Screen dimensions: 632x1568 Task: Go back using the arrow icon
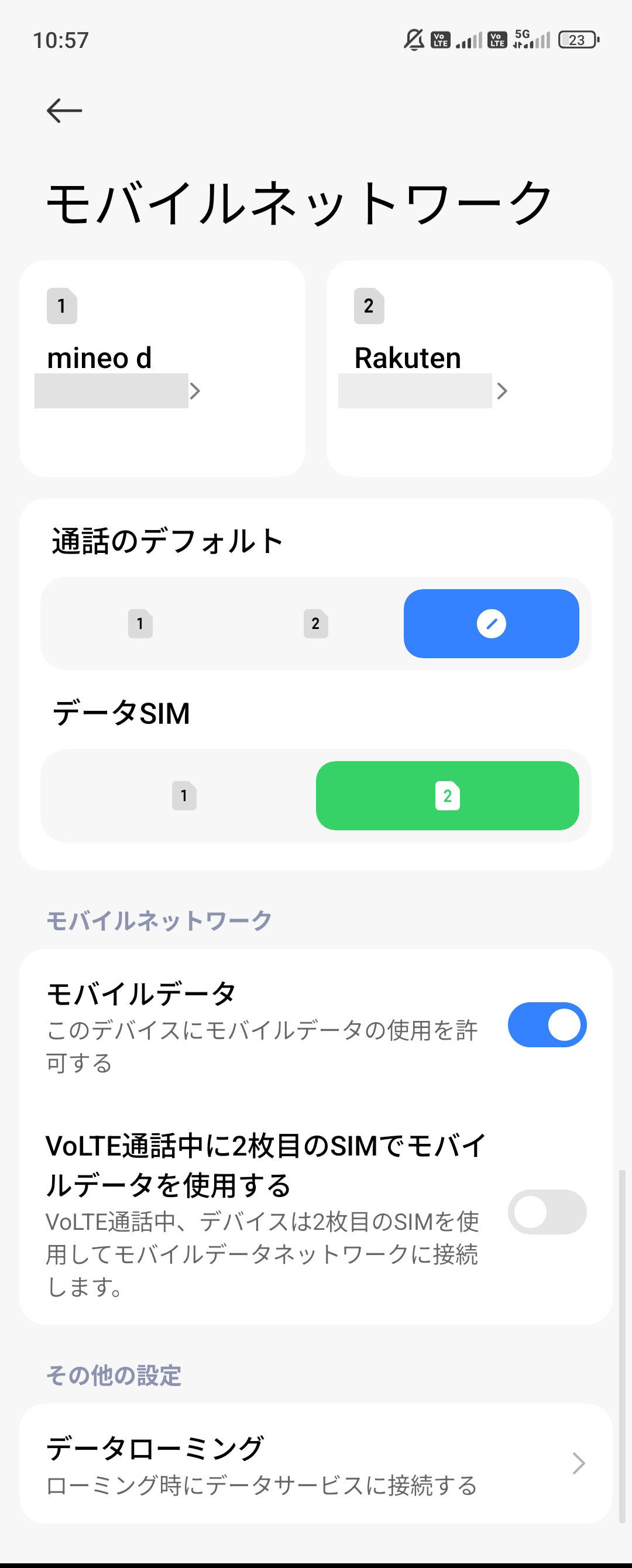click(64, 111)
